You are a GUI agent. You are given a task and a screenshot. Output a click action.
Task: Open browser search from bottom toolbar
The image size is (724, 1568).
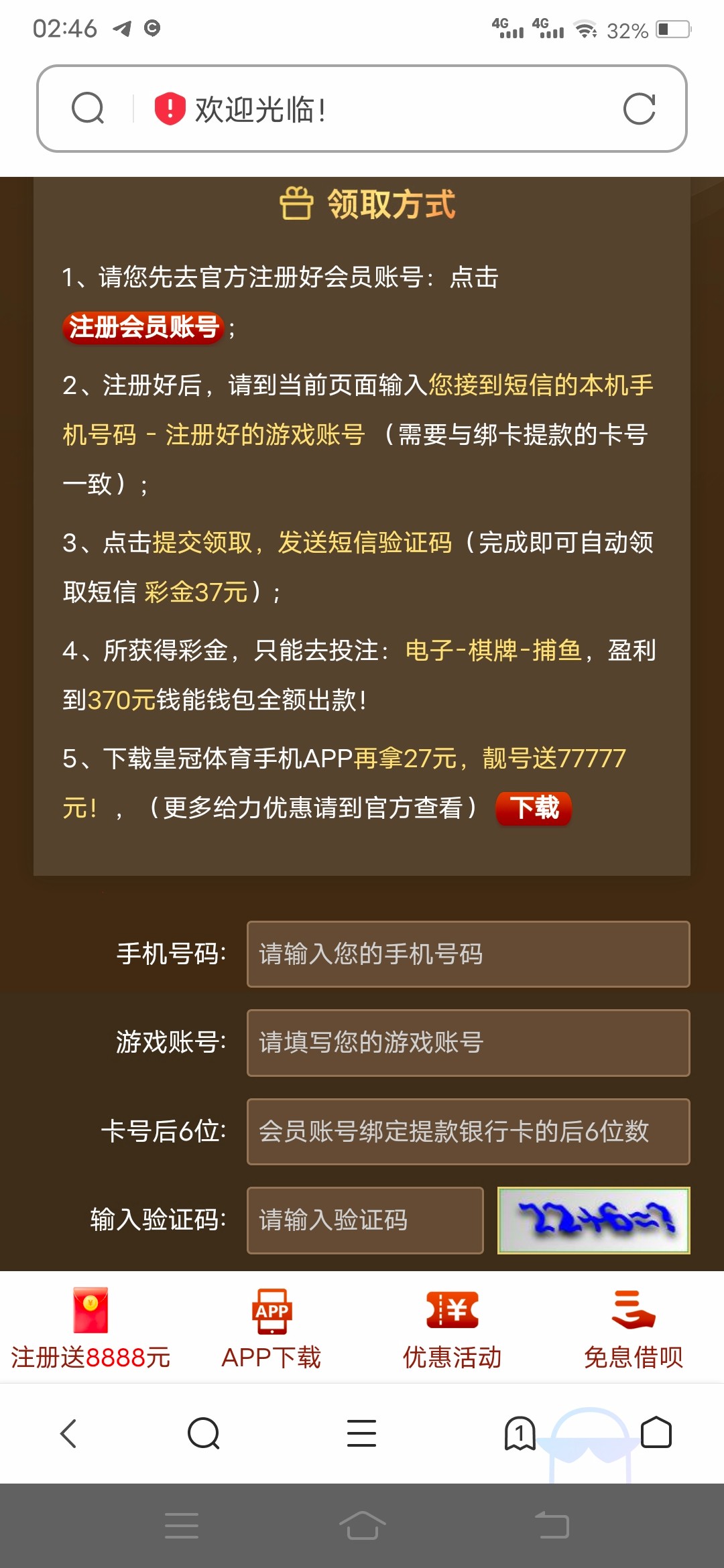pyautogui.click(x=204, y=1434)
